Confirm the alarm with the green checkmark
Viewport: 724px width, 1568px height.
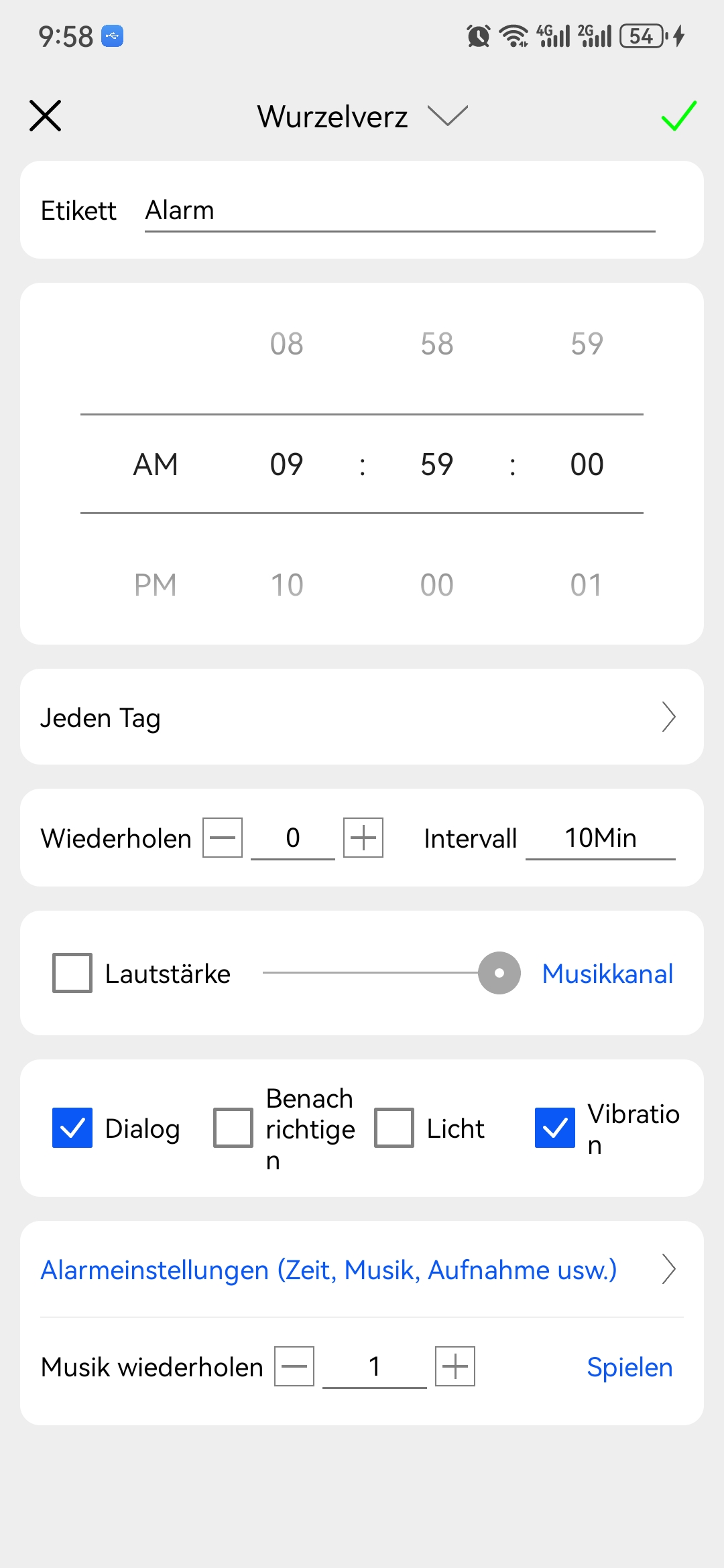pyautogui.click(x=678, y=116)
